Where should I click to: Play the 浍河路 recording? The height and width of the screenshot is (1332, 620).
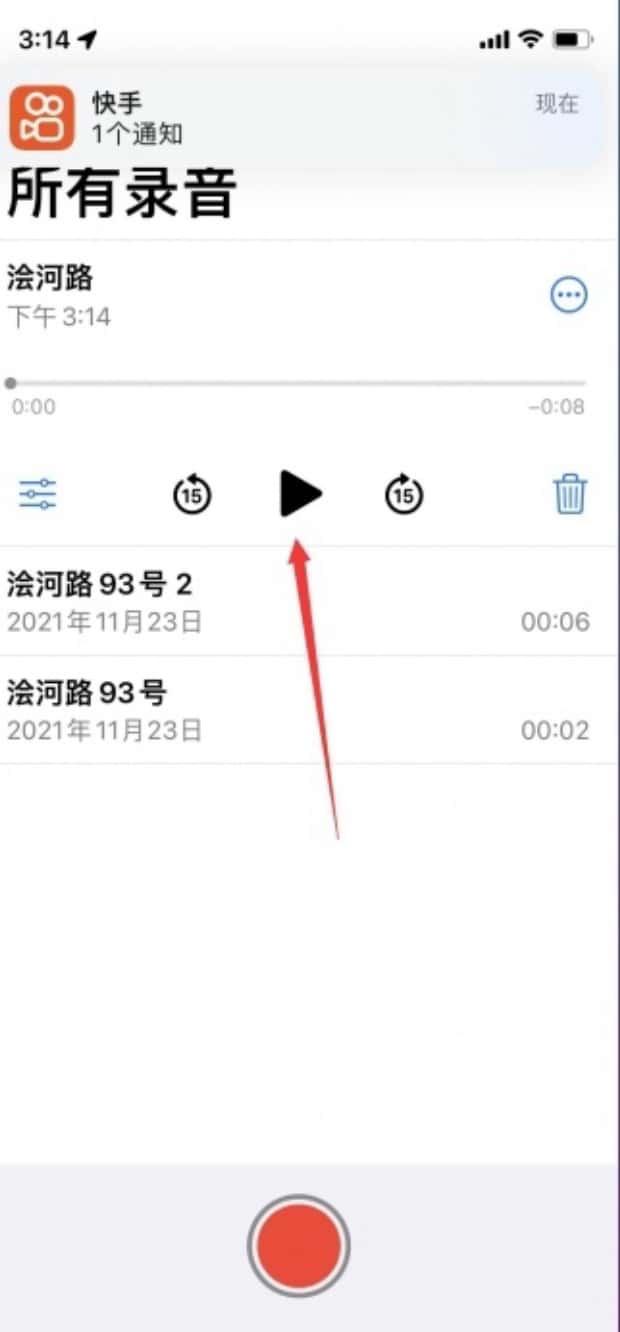300,493
